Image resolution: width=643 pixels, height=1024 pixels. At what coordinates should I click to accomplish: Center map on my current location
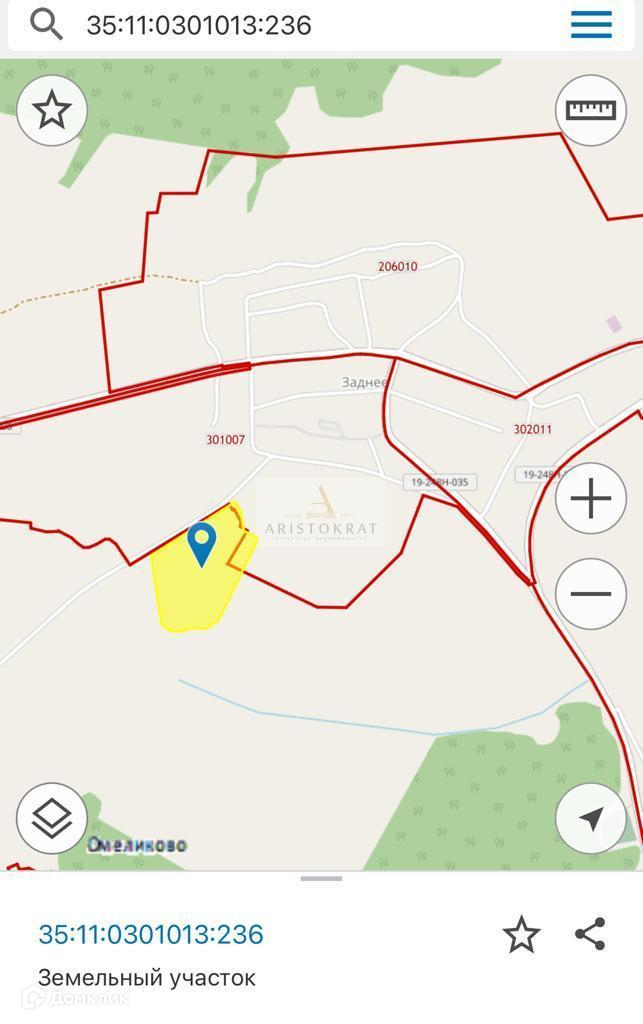pyautogui.click(x=591, y=819)
